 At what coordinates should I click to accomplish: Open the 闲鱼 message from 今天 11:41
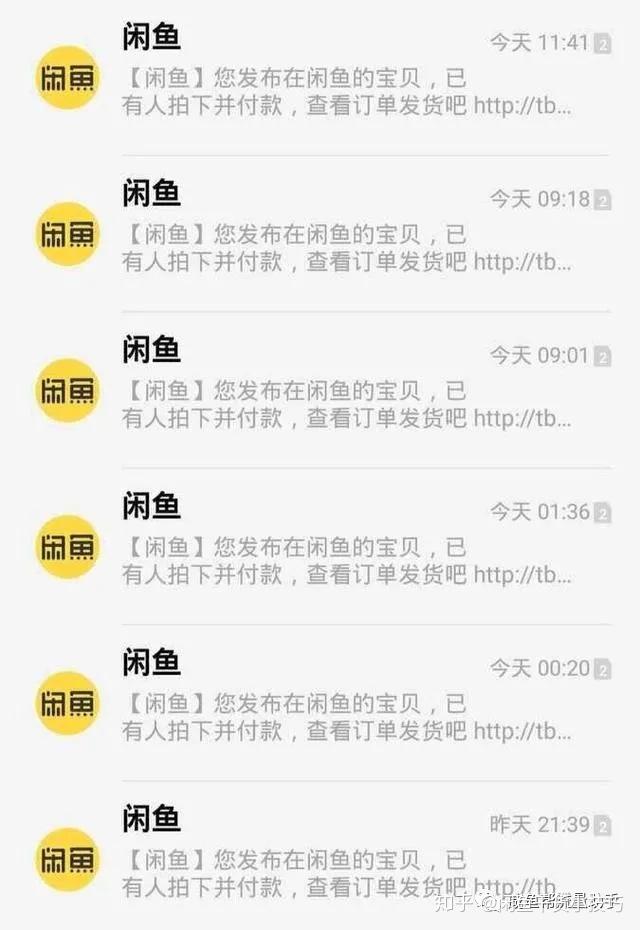coord(320,77)
